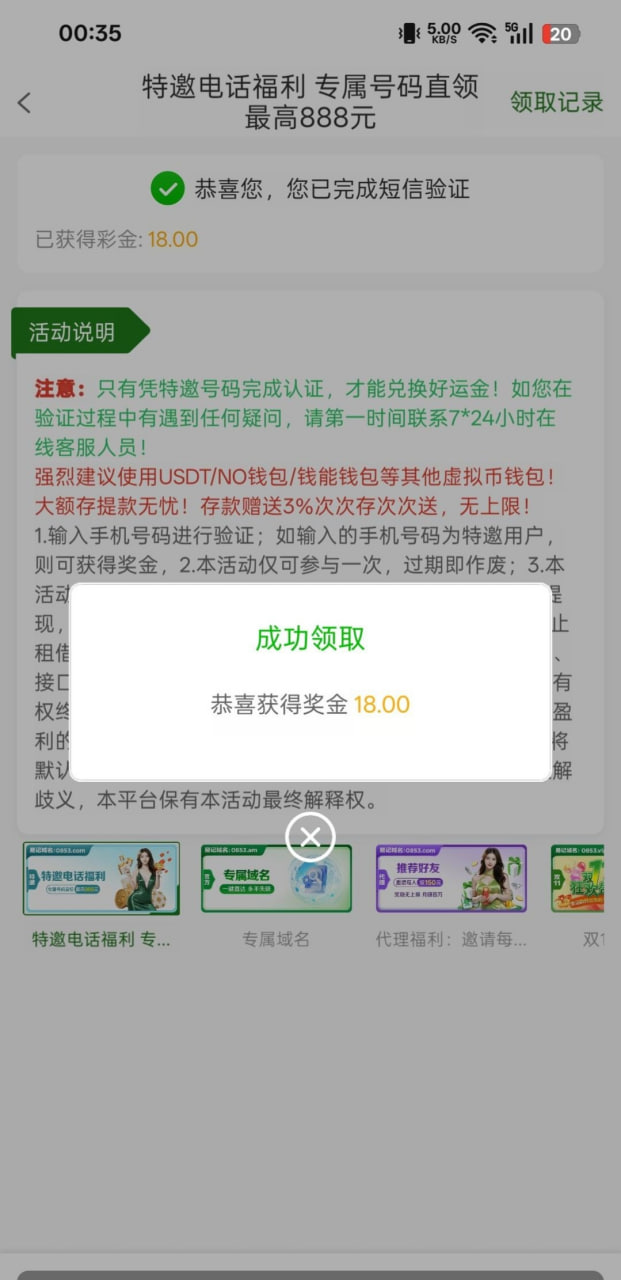This screenshot has height=1280, width=621.
Task: Open the 特邀电话福利 promotion card
Action: (x=101, y=878)
